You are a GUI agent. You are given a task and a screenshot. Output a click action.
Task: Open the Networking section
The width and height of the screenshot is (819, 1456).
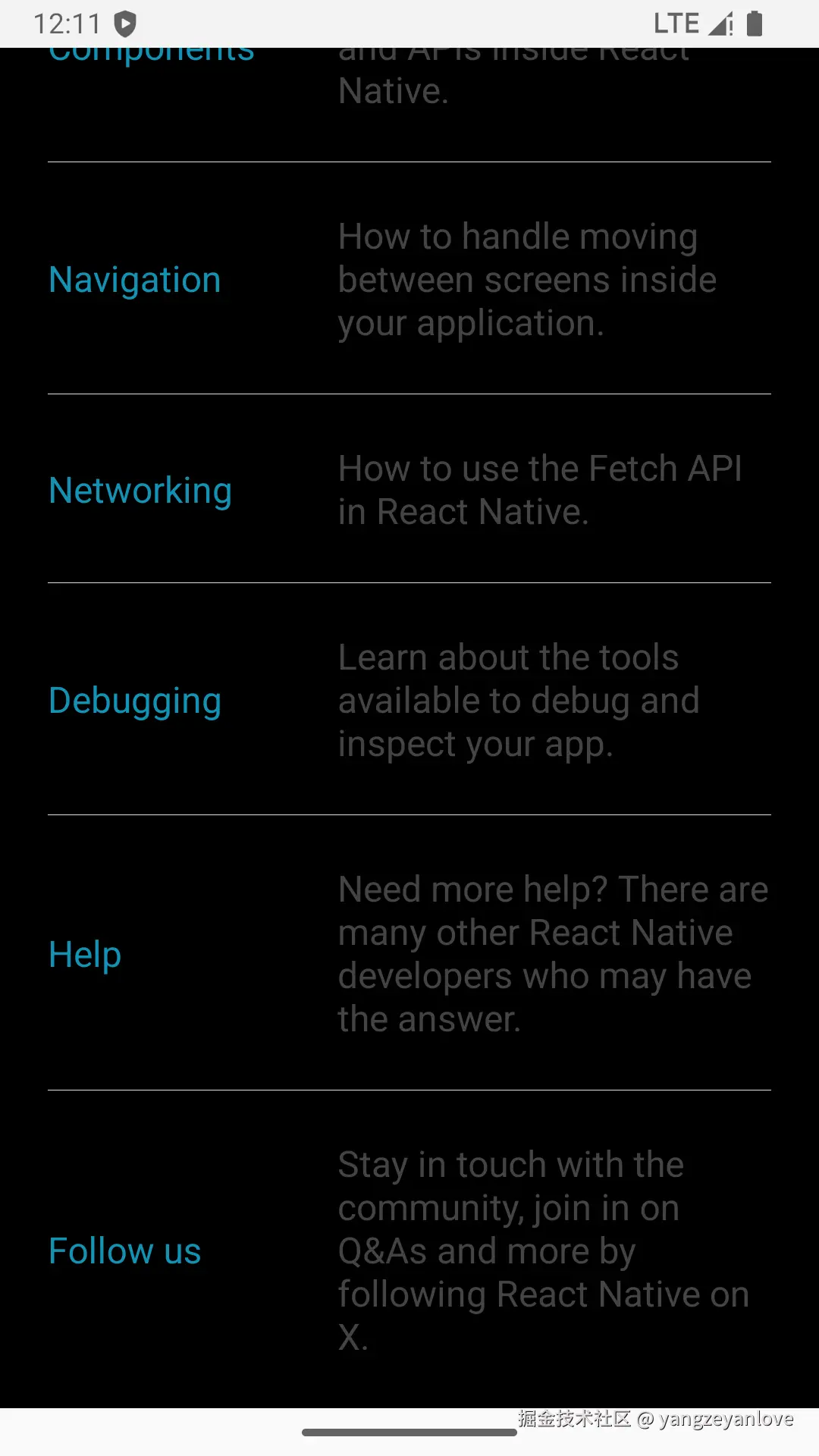pyautogui.click(x=140, y=489)
